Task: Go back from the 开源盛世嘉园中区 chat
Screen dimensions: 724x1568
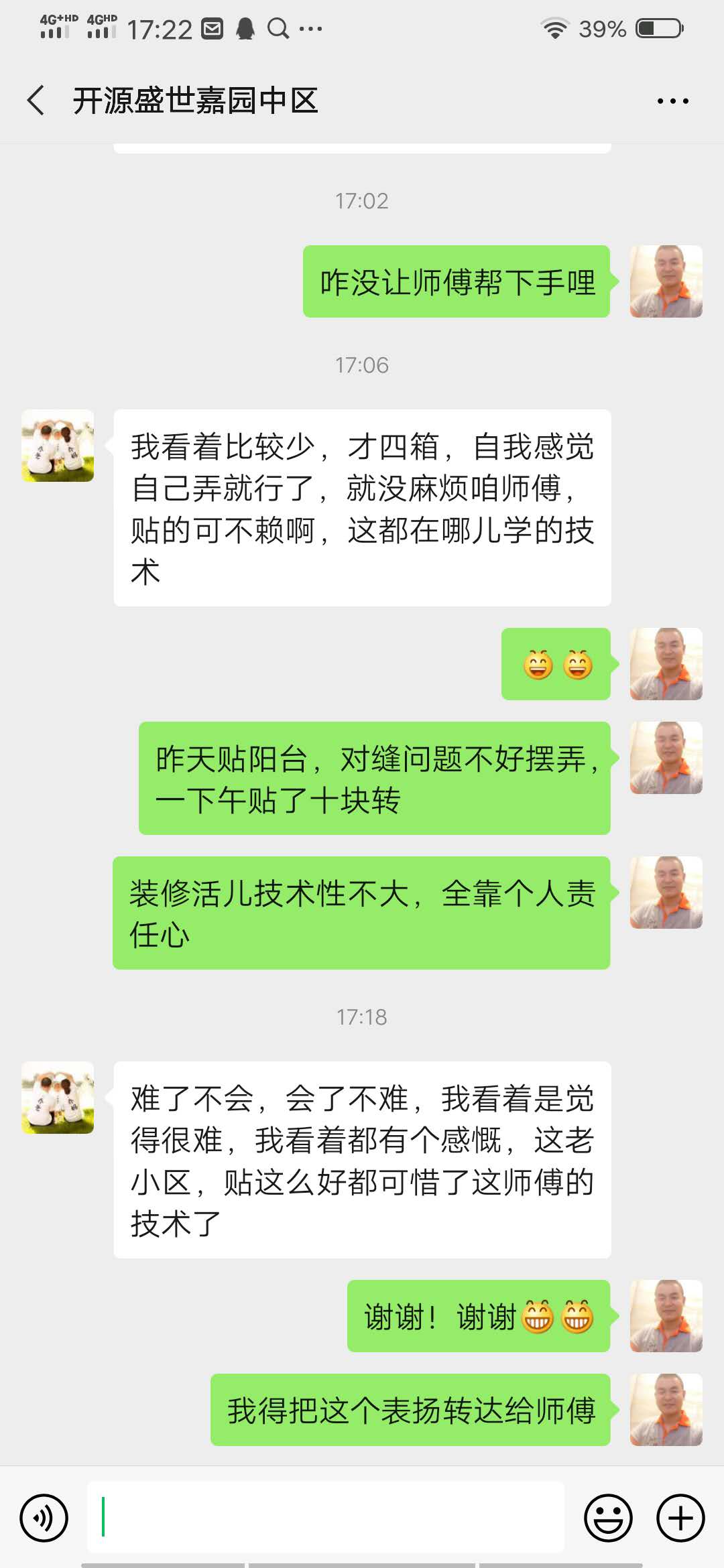Action: [36, 101]
